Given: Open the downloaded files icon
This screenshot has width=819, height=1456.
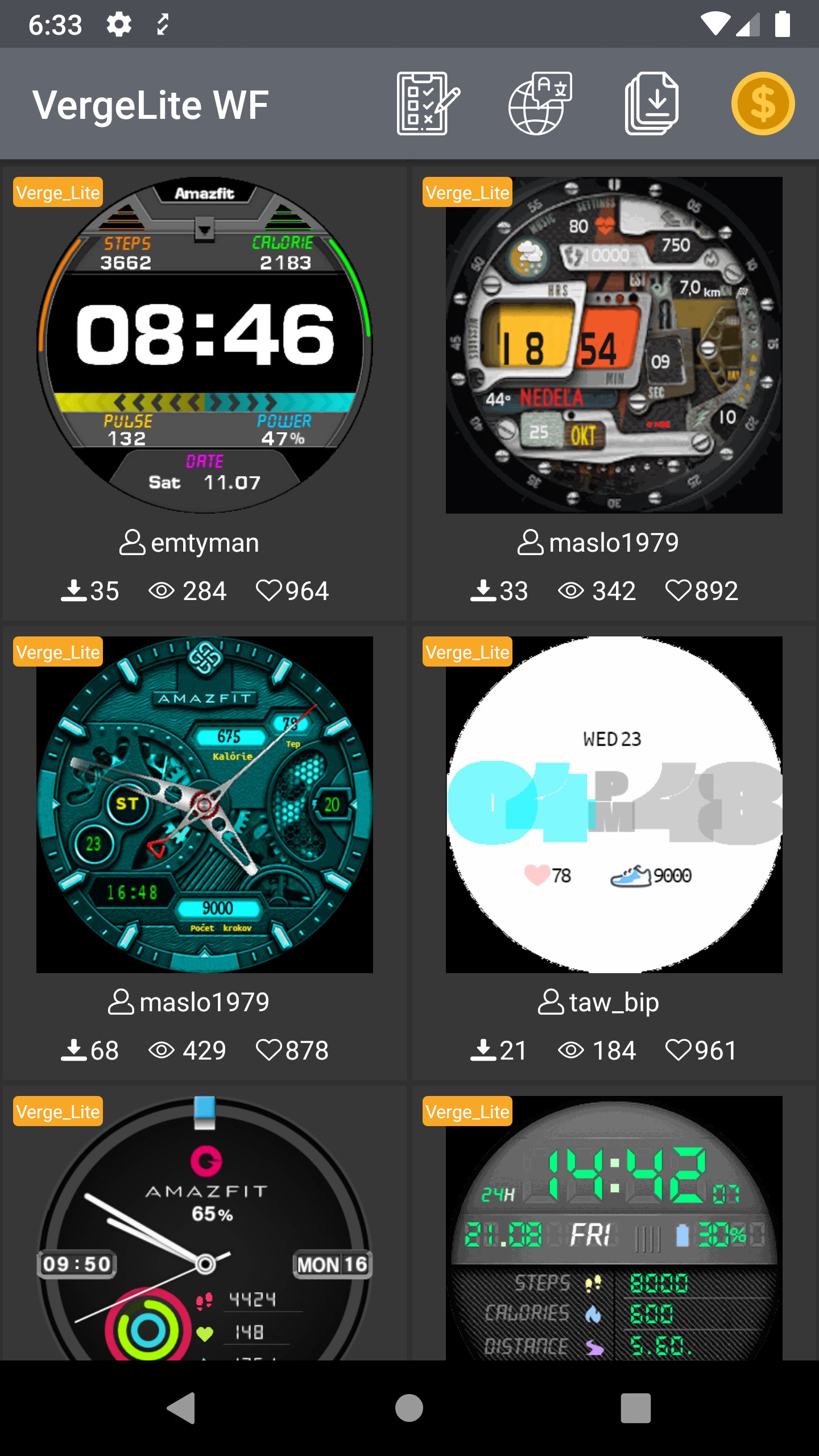Looking at the screenshot, I should point(652,104).
